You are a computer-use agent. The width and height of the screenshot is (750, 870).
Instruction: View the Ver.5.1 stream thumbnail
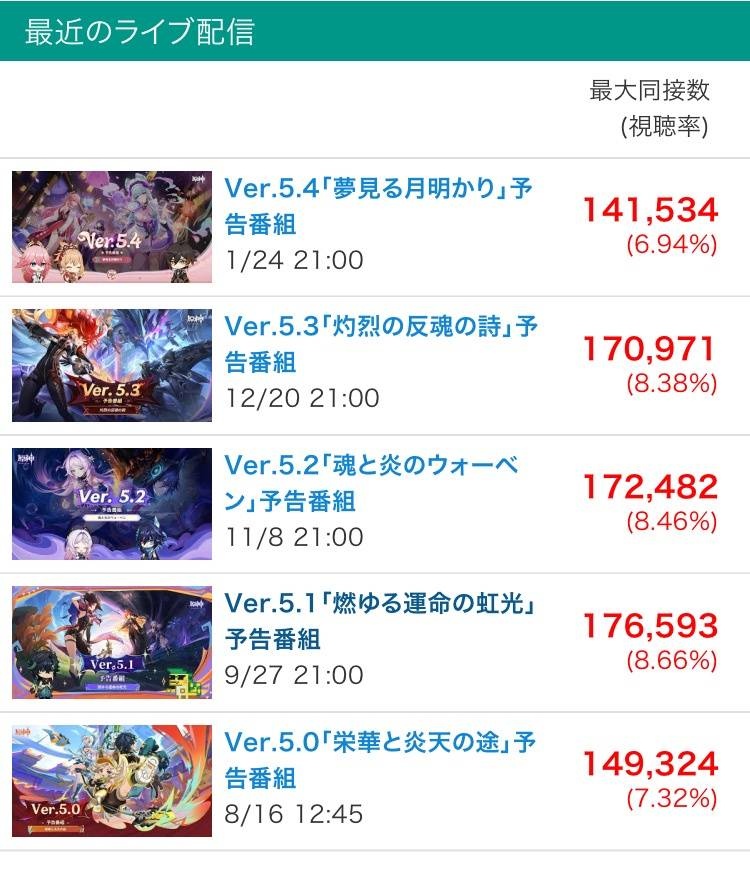coord(112,642)
